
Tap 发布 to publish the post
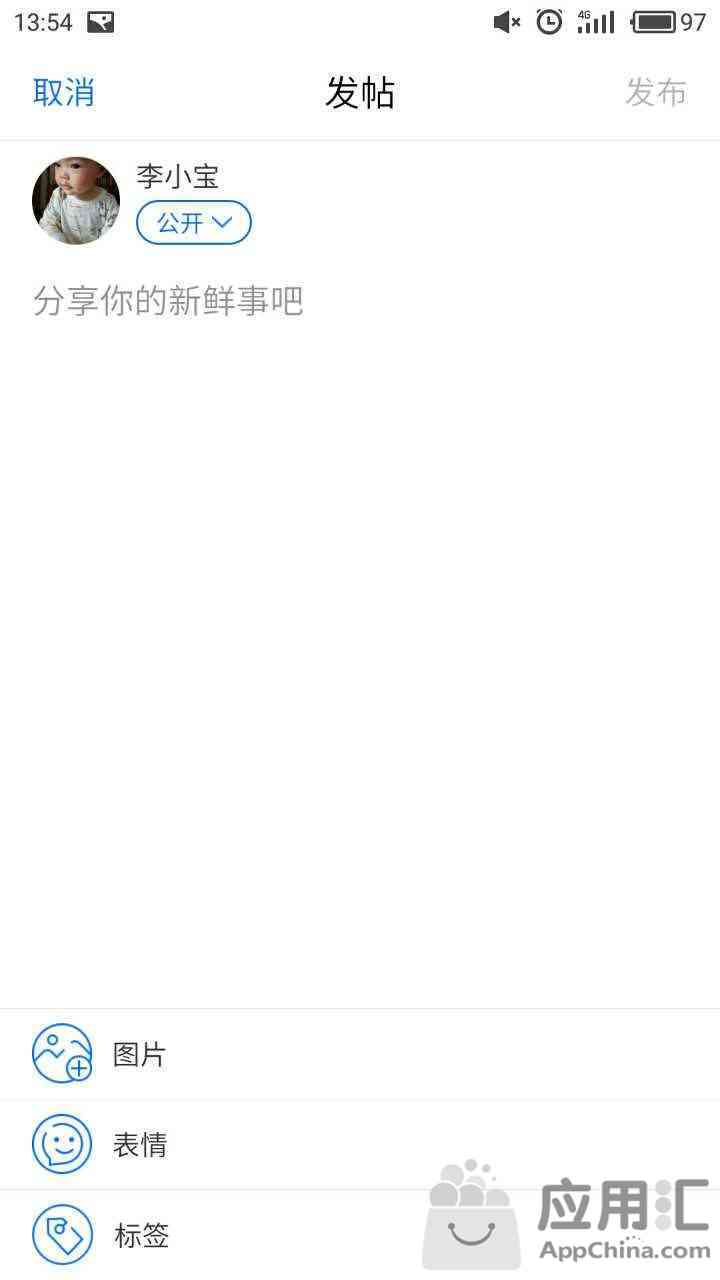(x=656, y=92)
